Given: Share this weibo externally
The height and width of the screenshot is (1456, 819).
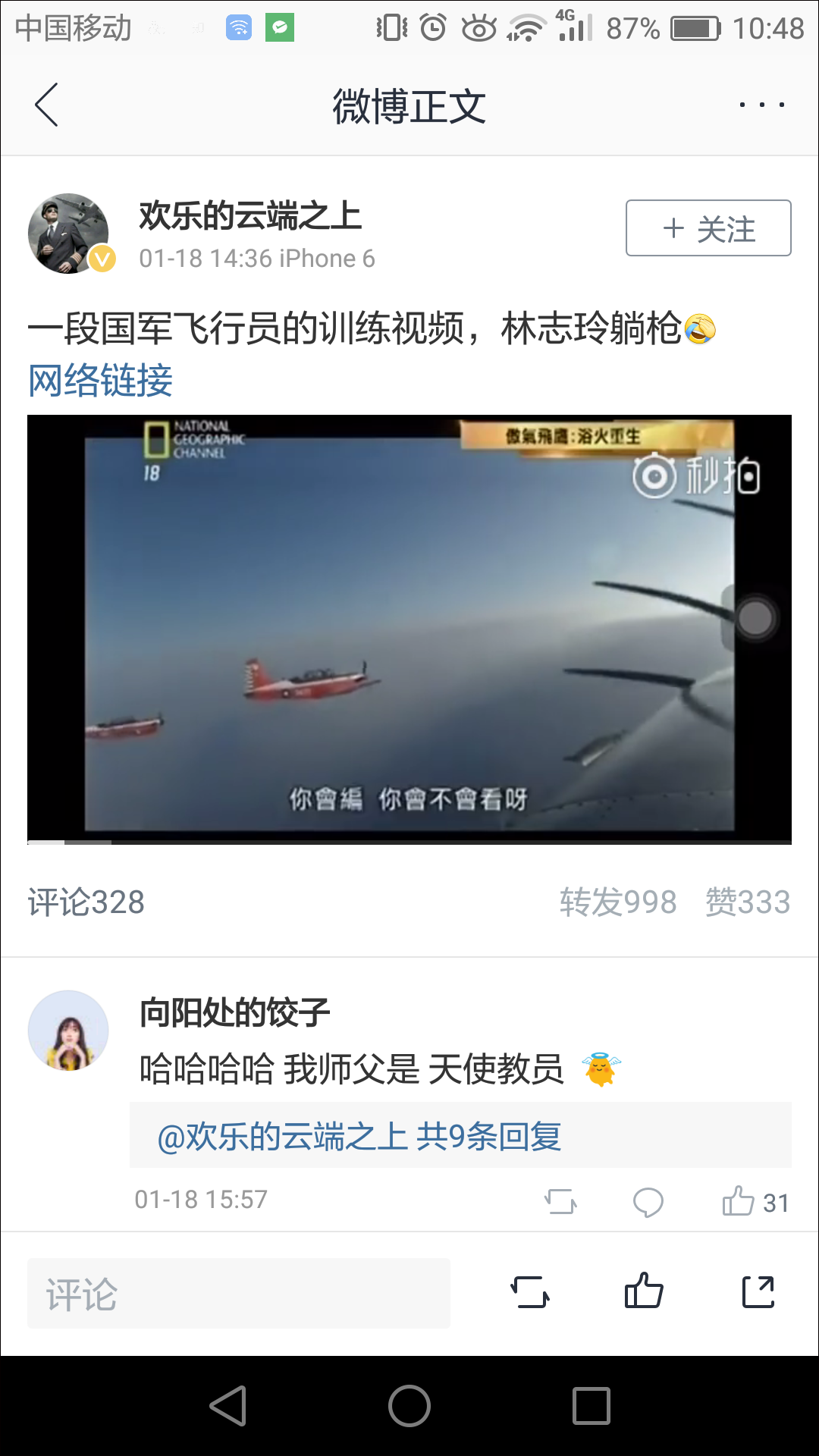Looking at the screenshot, I should point(758,1291).
